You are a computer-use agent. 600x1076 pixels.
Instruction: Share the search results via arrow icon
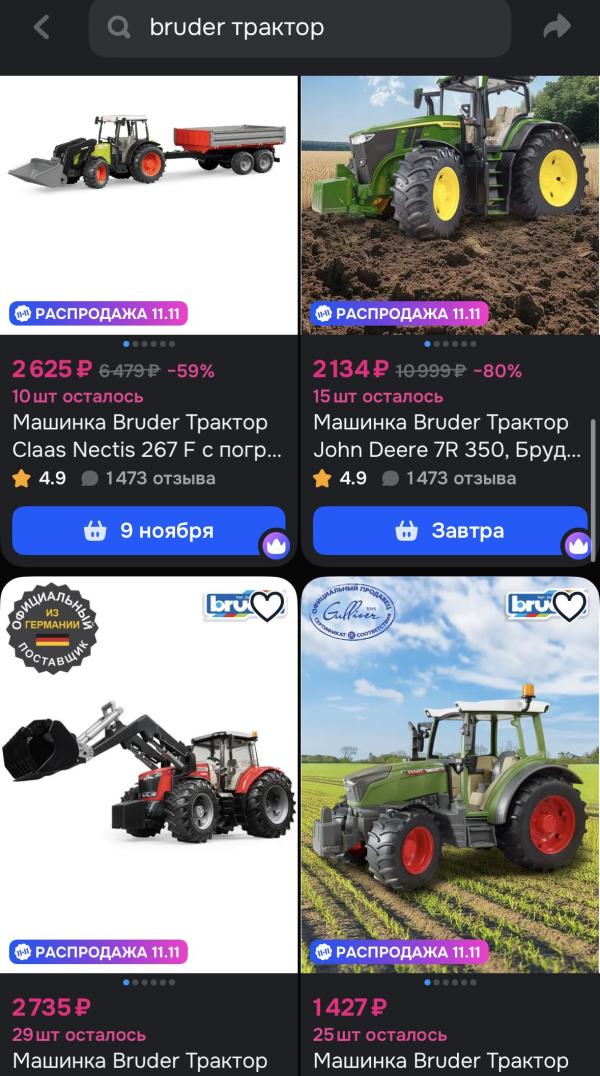tap(557, 27)
